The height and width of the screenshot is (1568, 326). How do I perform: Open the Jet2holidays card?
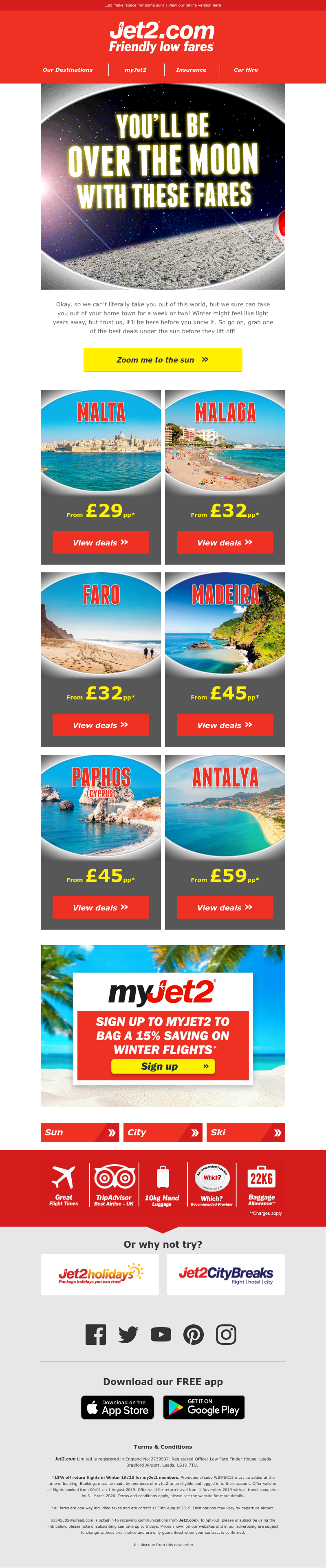pos(100,1273)
